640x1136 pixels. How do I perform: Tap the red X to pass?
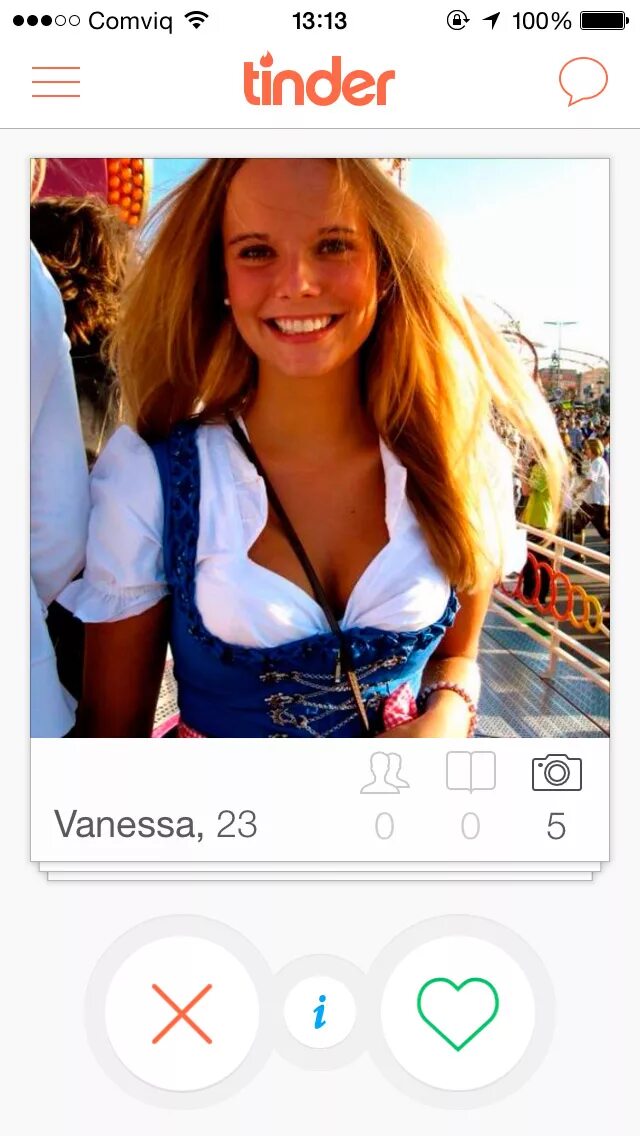pyautogui.click(x=182, y=1013)
